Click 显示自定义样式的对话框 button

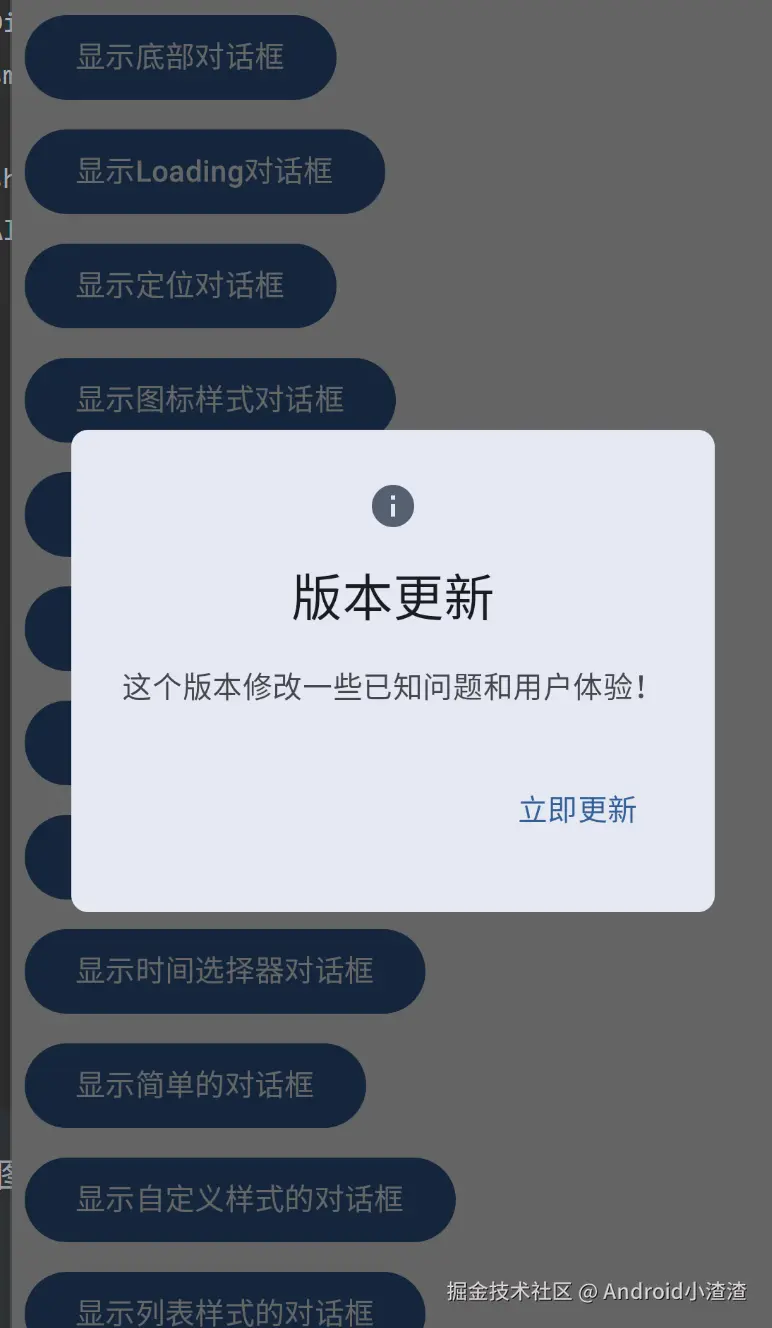240,1199
